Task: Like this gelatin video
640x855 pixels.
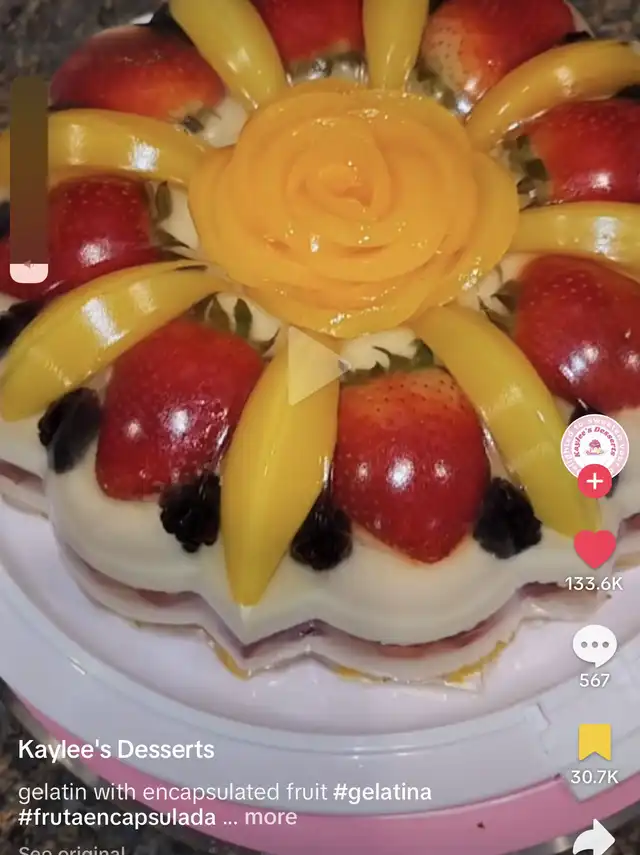Action: [595, 550]
